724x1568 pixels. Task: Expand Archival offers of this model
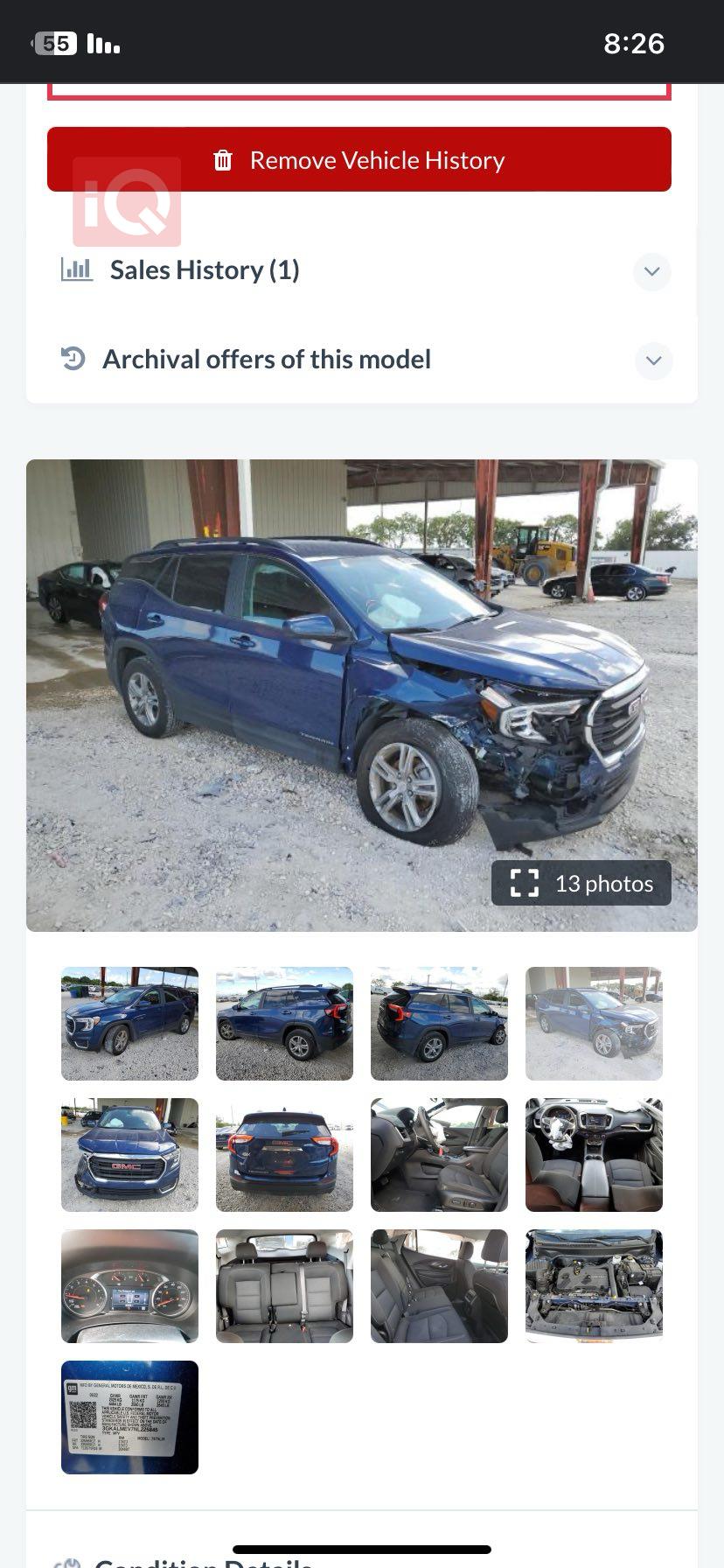point(653,360)
